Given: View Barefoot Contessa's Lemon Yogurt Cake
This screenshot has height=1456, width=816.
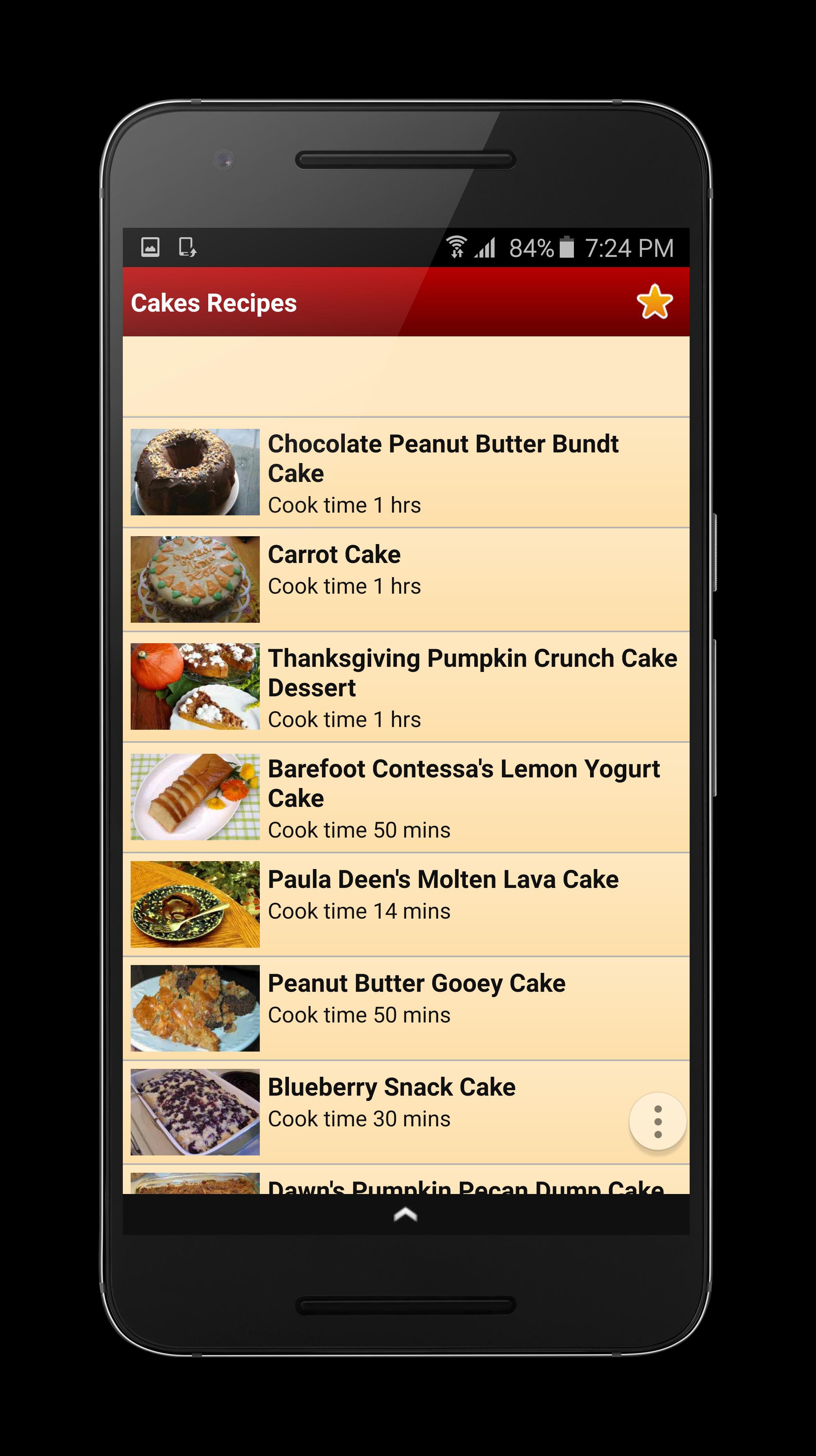Looking at the screenshot, I should [405, 797].
